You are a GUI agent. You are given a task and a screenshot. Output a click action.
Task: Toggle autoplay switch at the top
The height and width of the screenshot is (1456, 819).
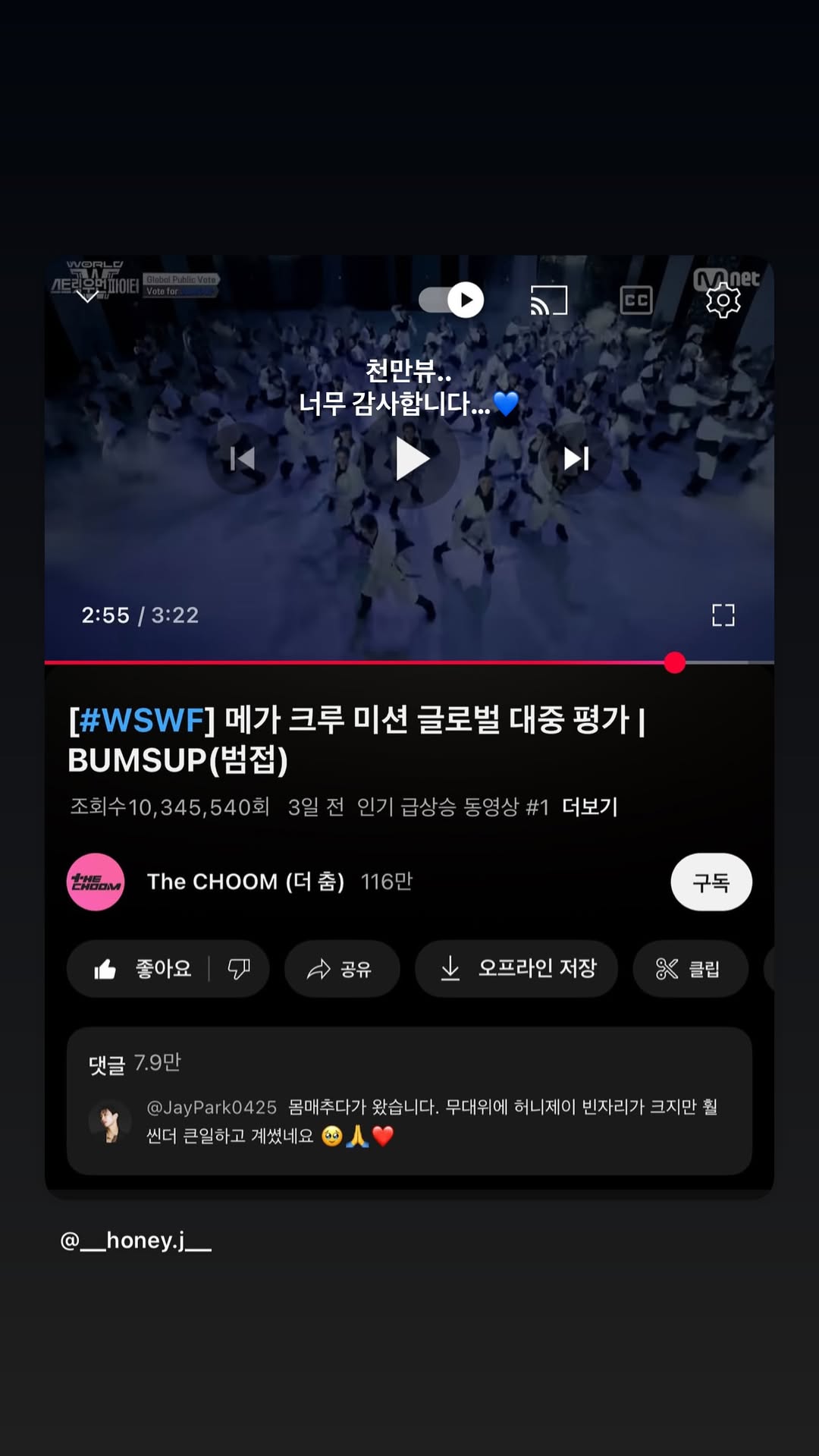(x=450, y=300)
